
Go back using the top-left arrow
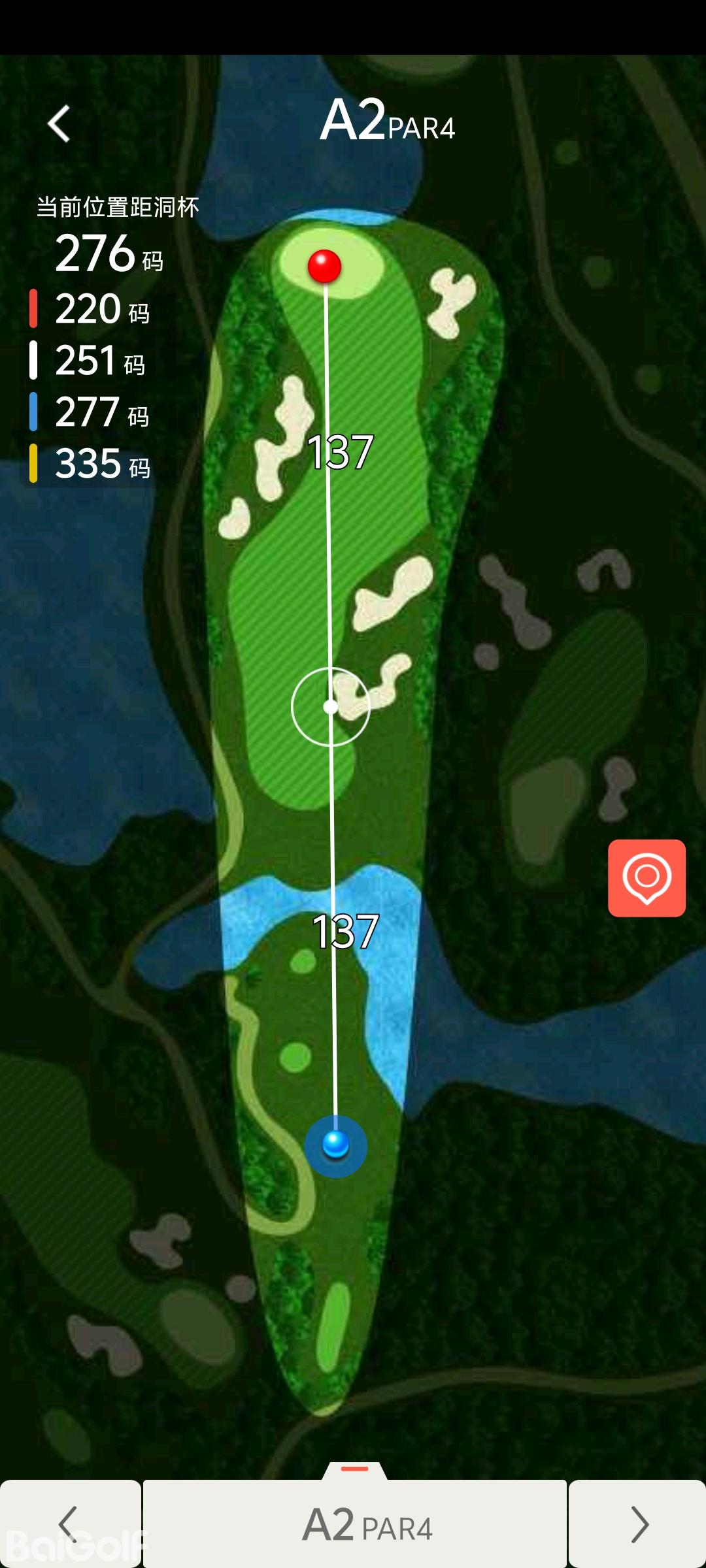tap(59, 123)
